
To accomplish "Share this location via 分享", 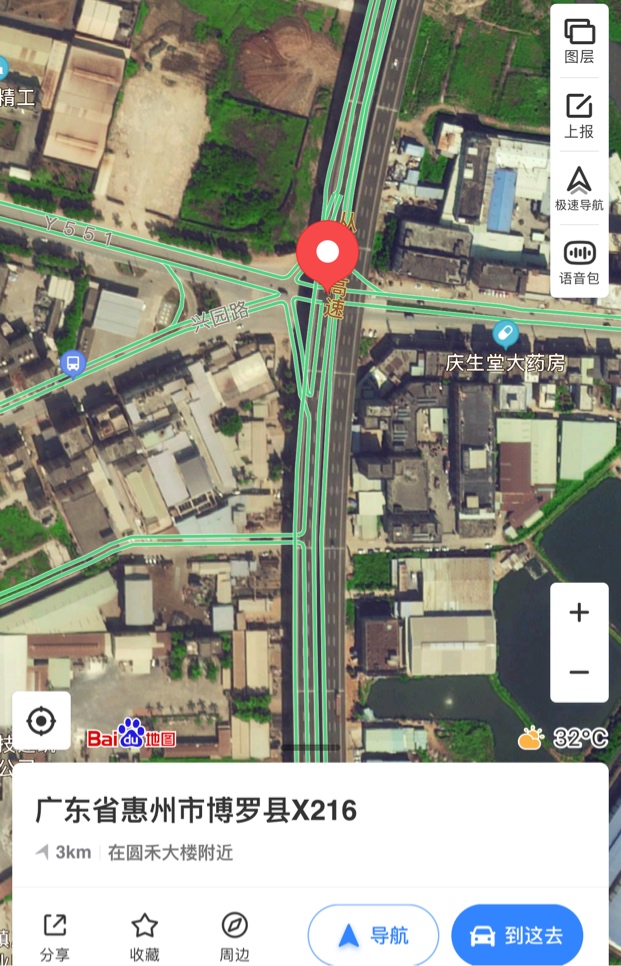I will click(55, 937).
